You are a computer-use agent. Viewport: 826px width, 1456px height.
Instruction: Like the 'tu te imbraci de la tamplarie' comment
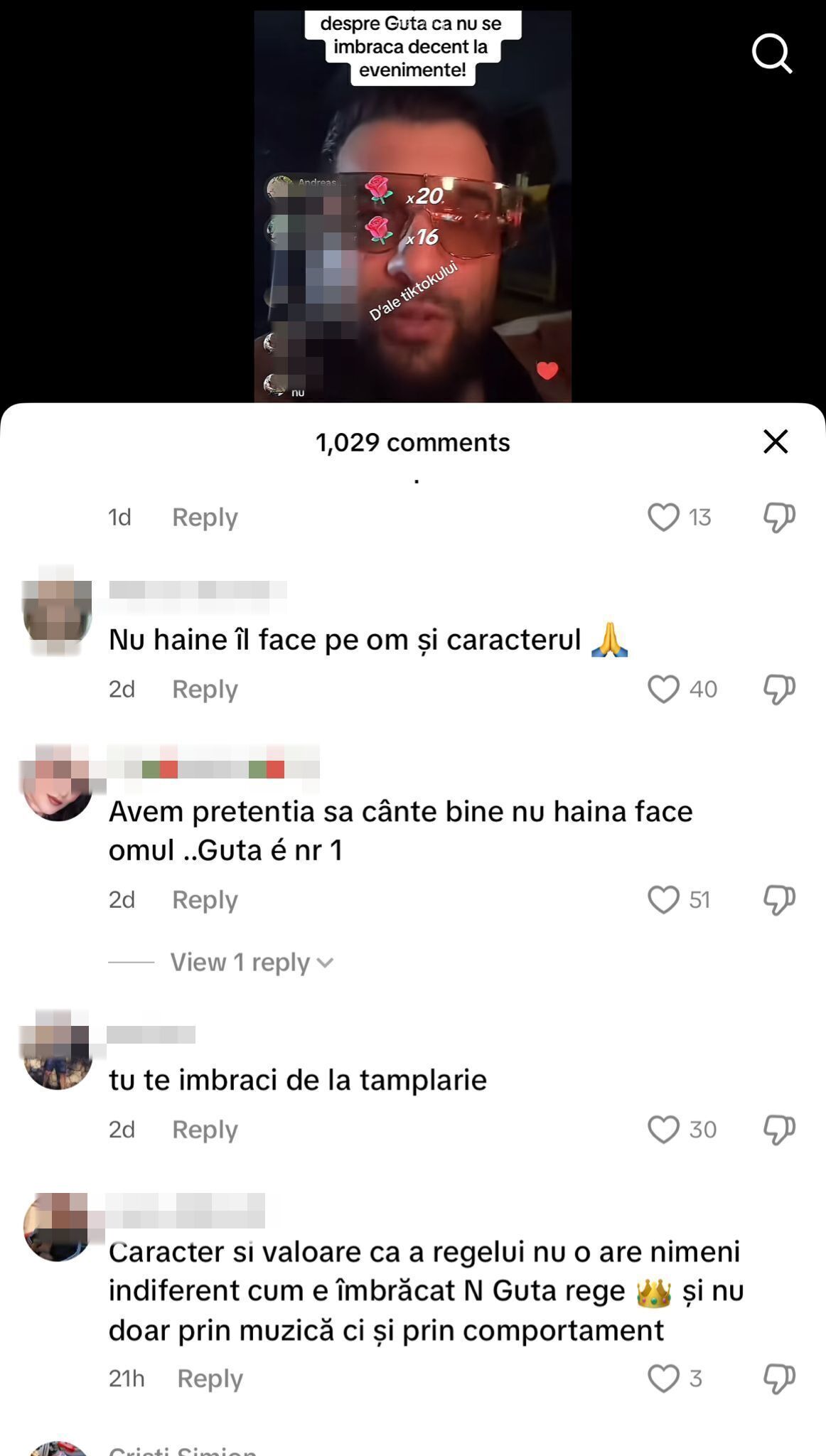(663, 1129)
